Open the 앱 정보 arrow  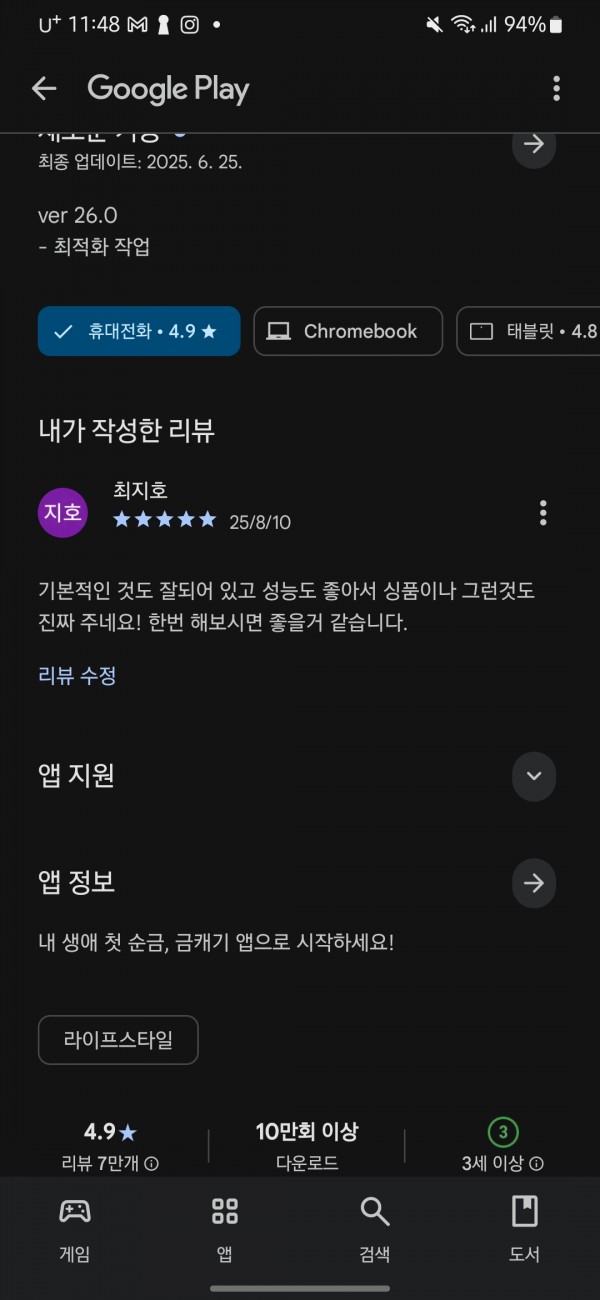(x=534, y=883)
